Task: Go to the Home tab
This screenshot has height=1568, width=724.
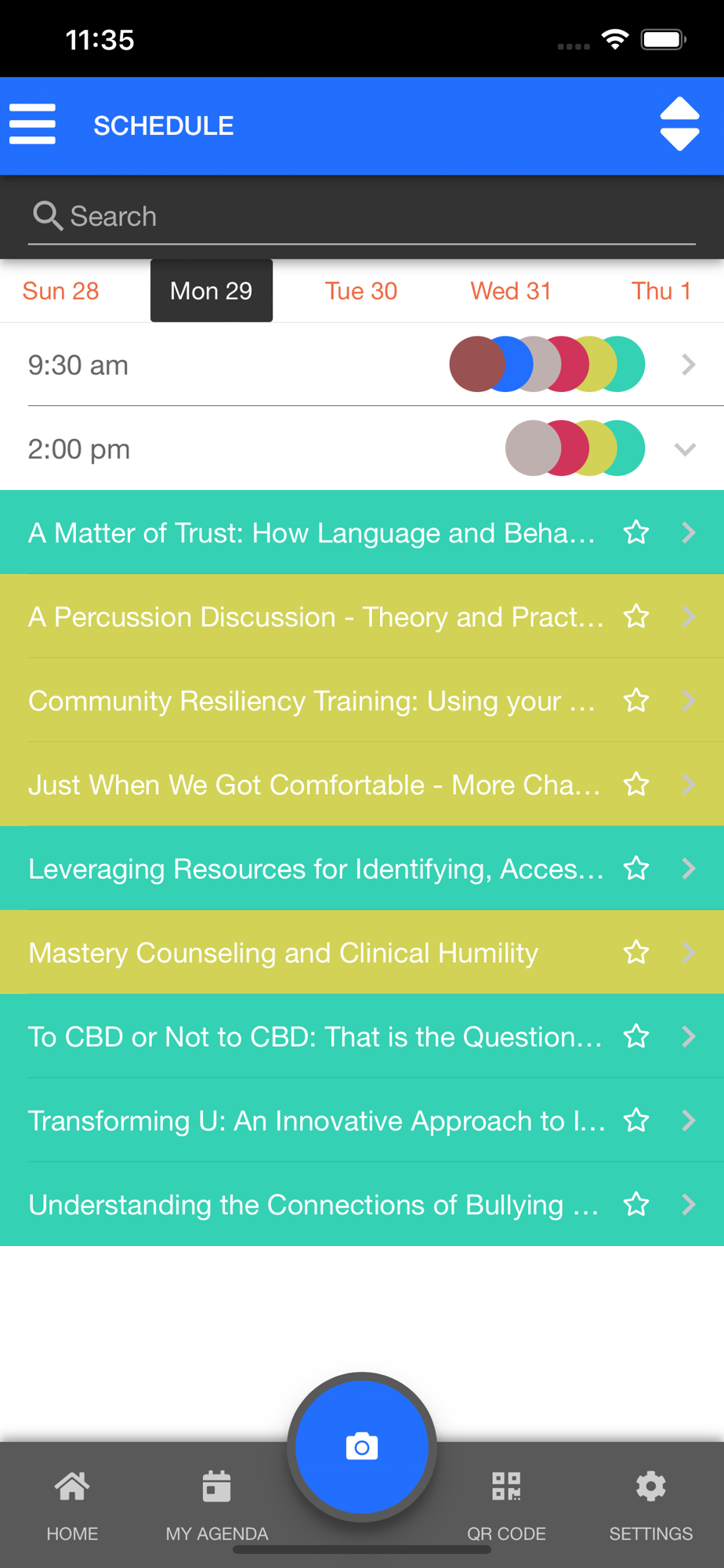Action: click(72, 1505)
